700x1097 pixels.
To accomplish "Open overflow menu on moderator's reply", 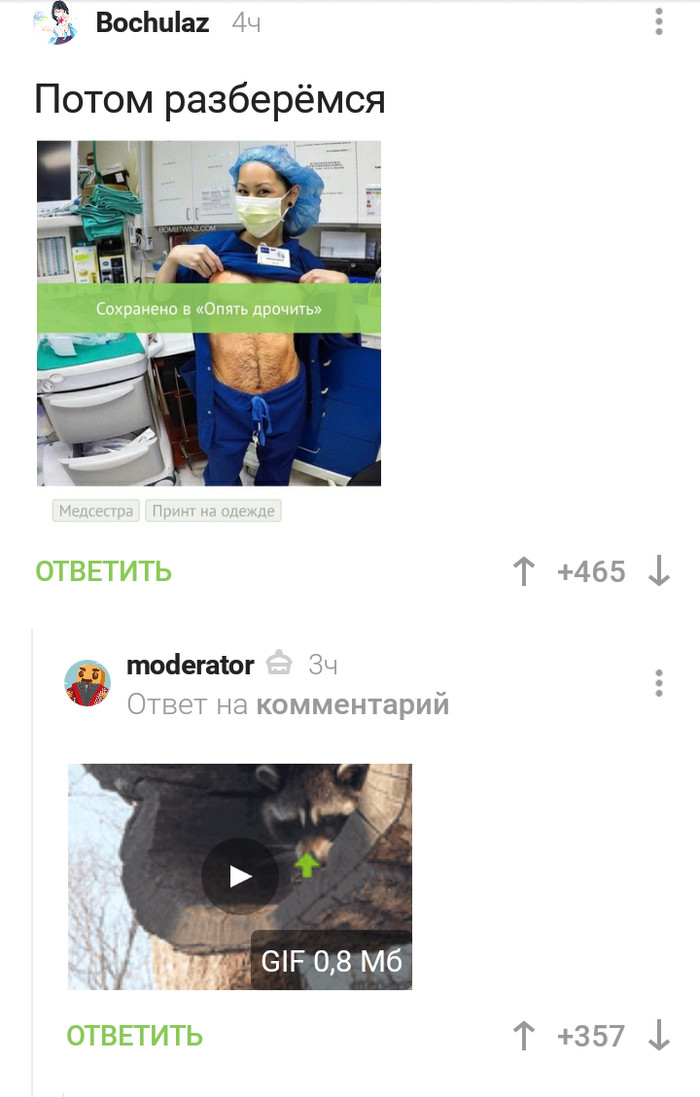I will [x=658, y=683].
